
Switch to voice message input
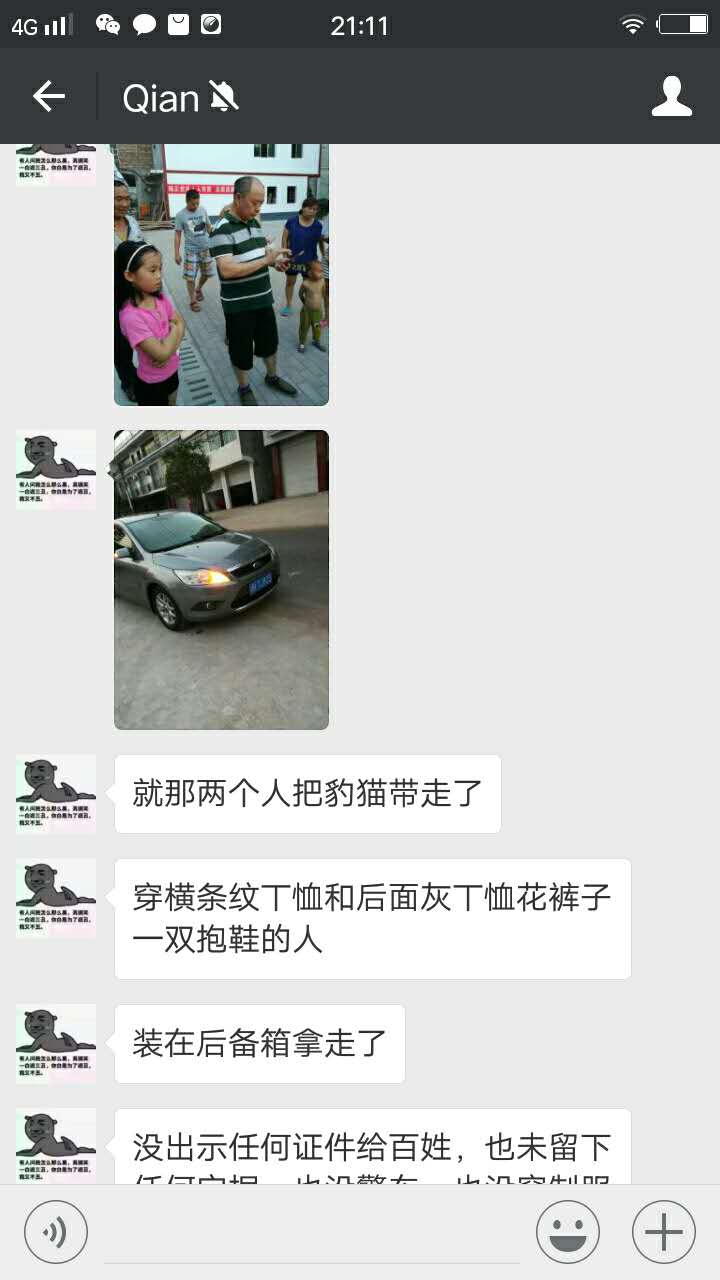tap(56, 1232)
